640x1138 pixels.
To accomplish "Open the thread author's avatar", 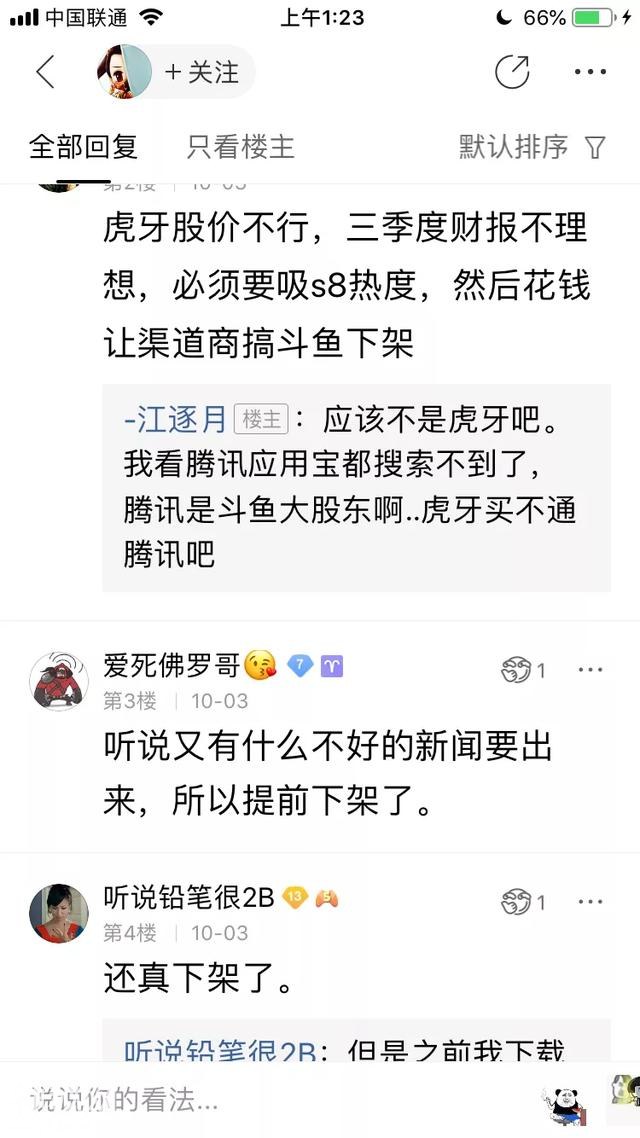I will click(x=124, y=72).
